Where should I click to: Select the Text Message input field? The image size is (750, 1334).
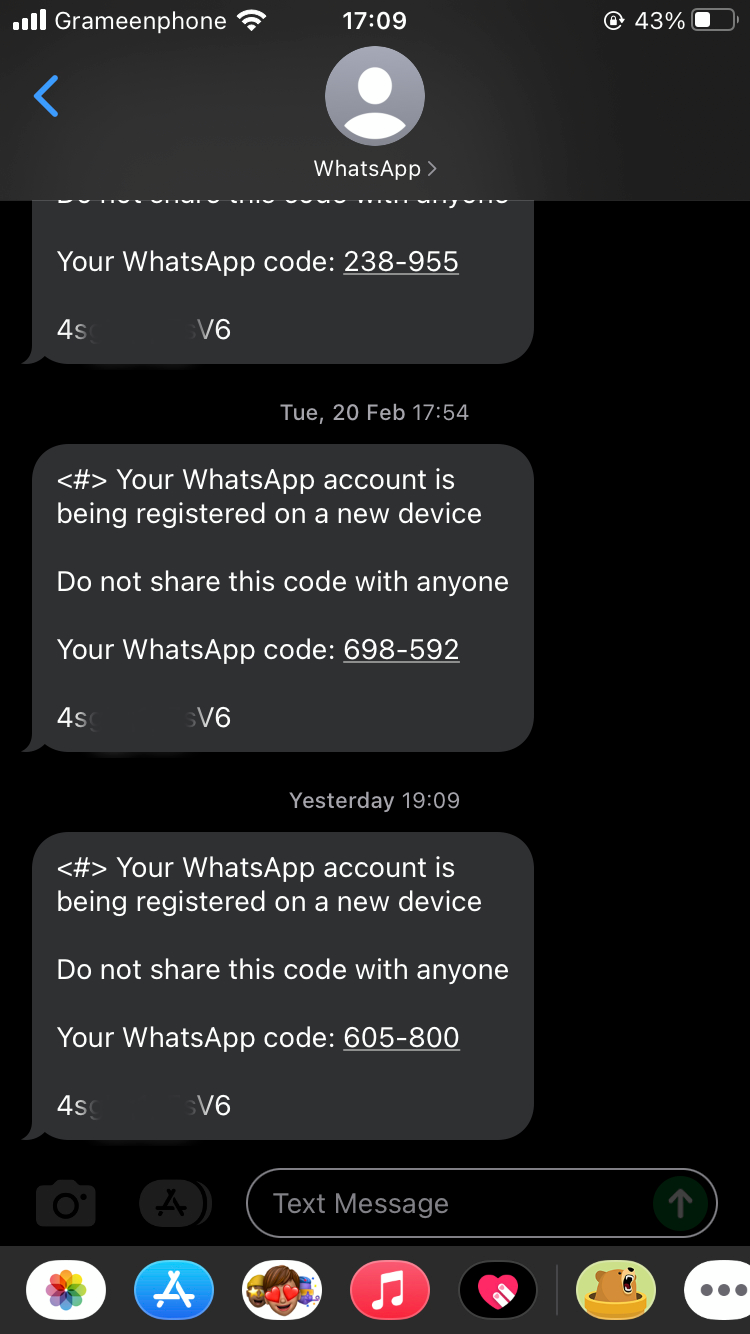click(x=450, y=1203)
